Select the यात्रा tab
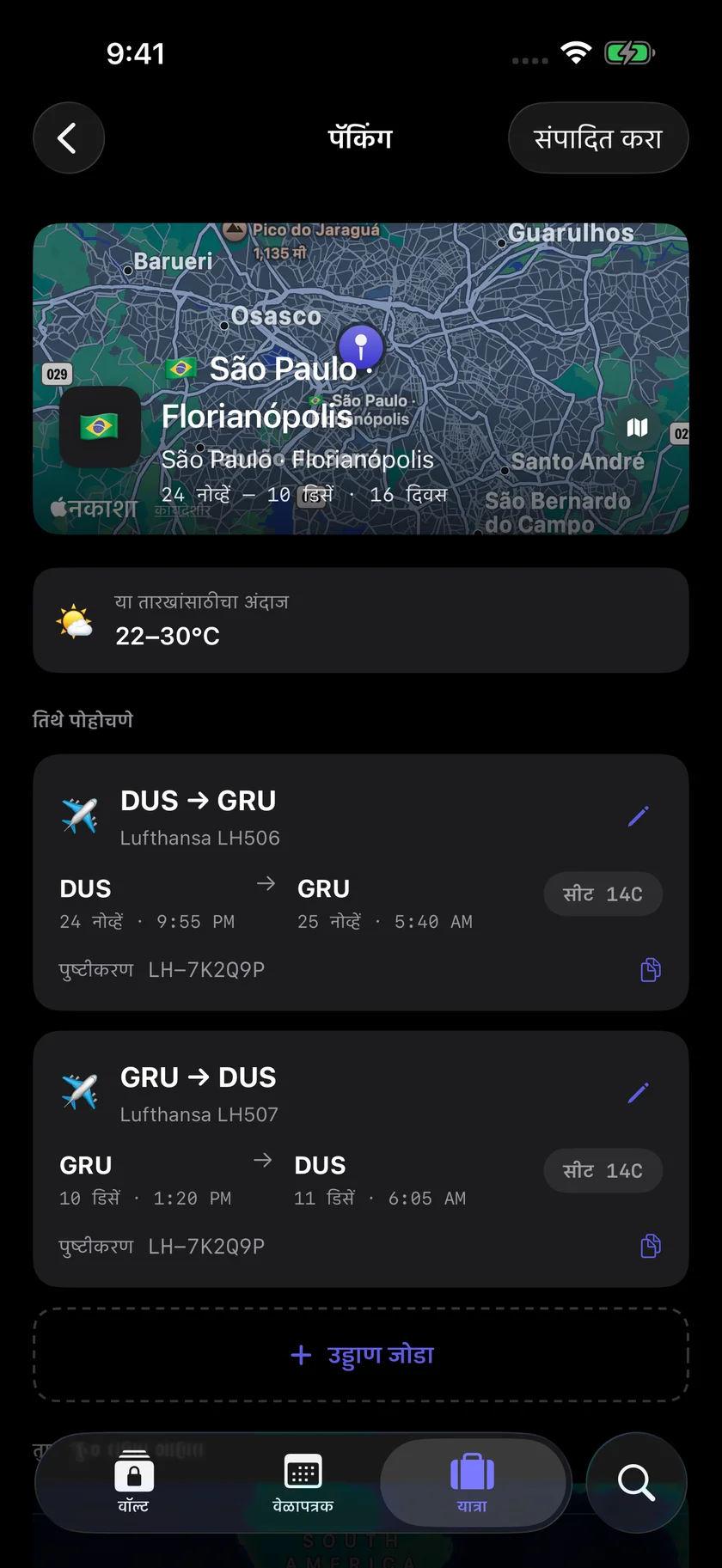Screen dimensions: 722x1568 point(472,1482)
